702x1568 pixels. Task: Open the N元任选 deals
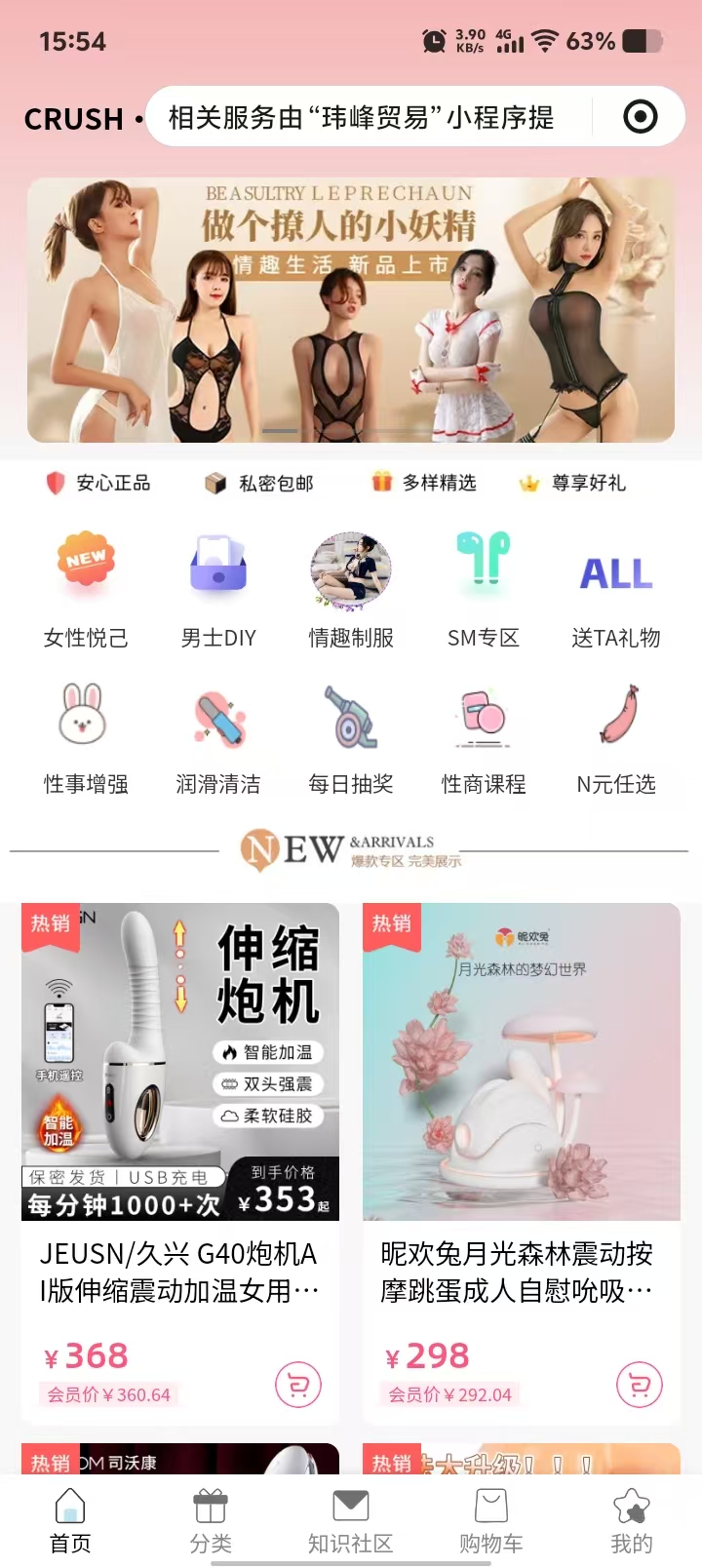(616, 738)
